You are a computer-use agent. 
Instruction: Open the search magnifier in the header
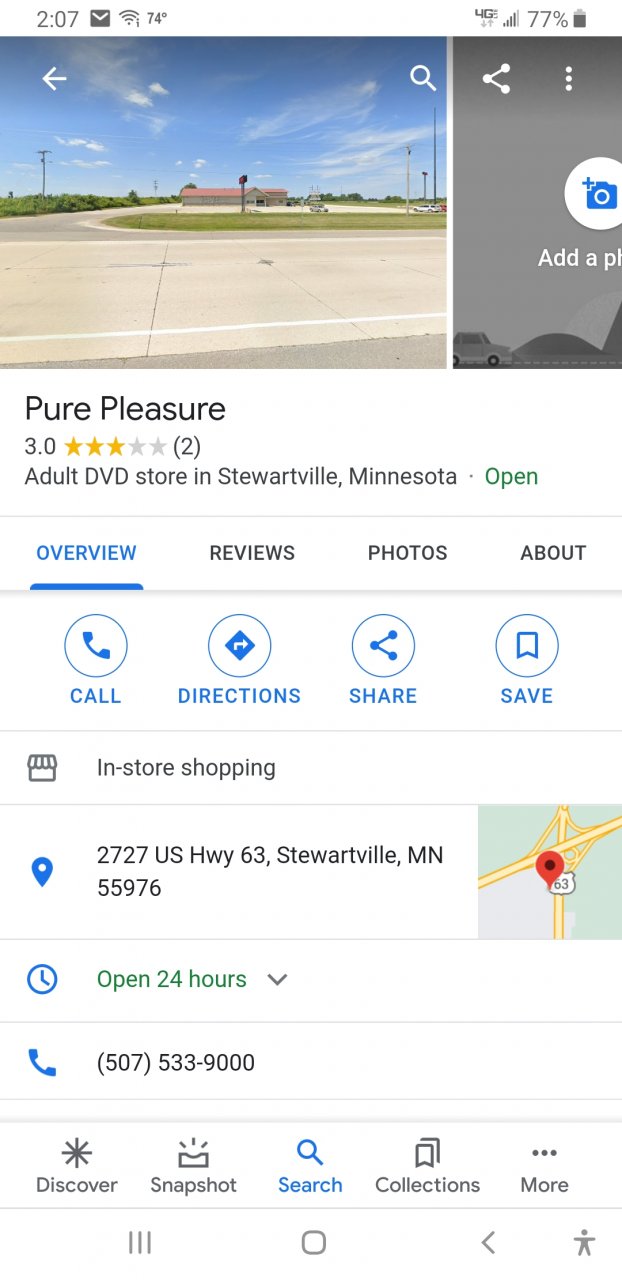click(x=424, y=78)
